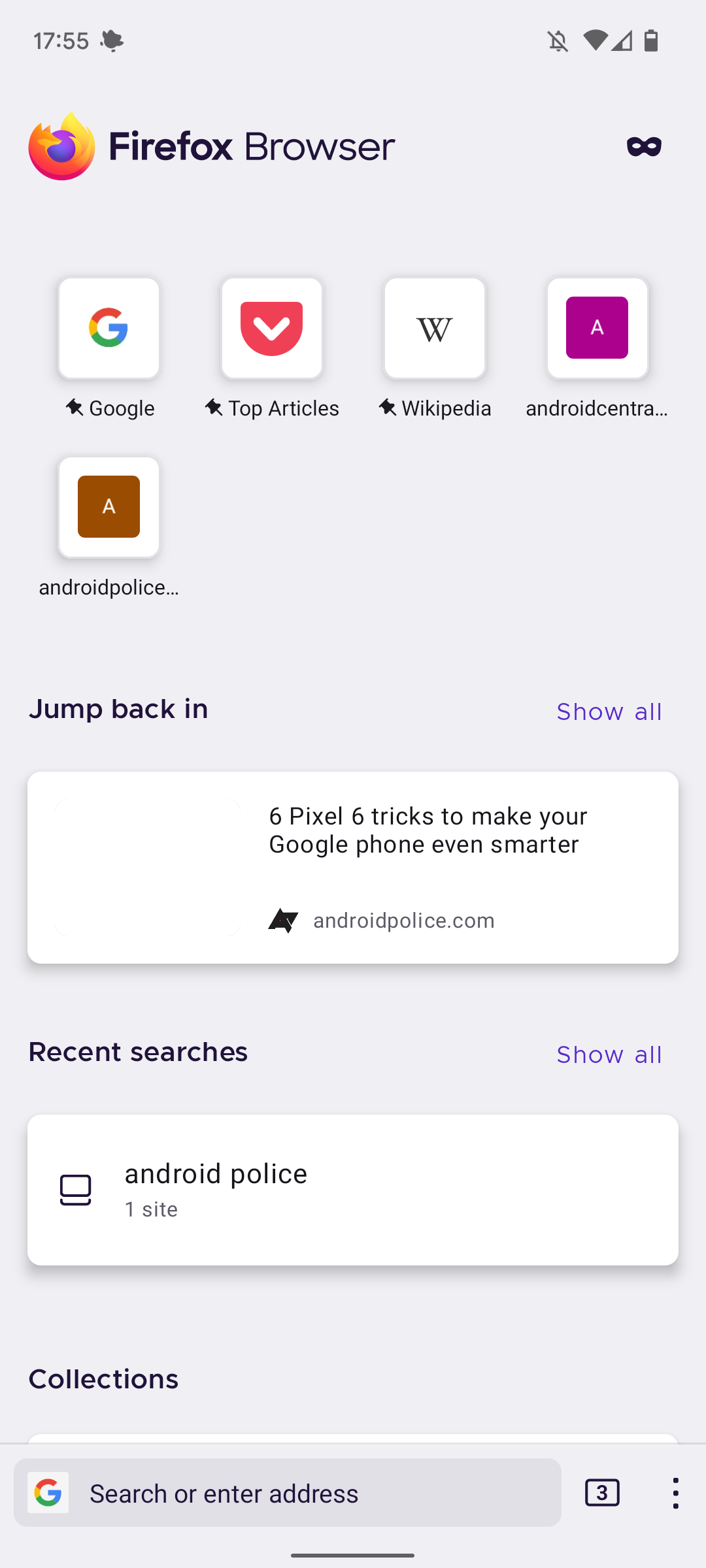706x1568 pixels.
Task: Tap the search or enter address field
Action: pyautogui.click(x=288, y=1493)
